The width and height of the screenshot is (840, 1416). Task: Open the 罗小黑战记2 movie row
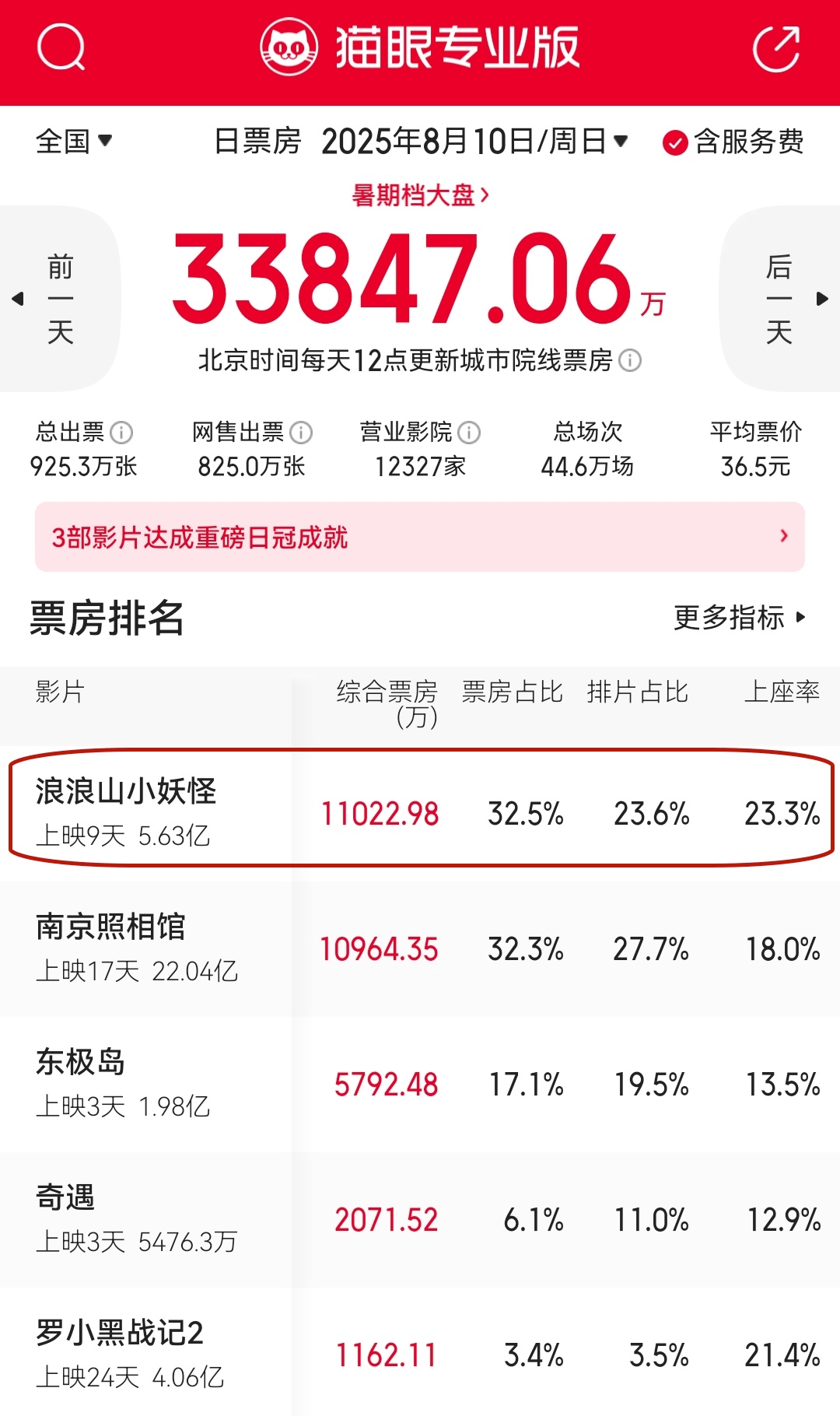[420, 1354]
